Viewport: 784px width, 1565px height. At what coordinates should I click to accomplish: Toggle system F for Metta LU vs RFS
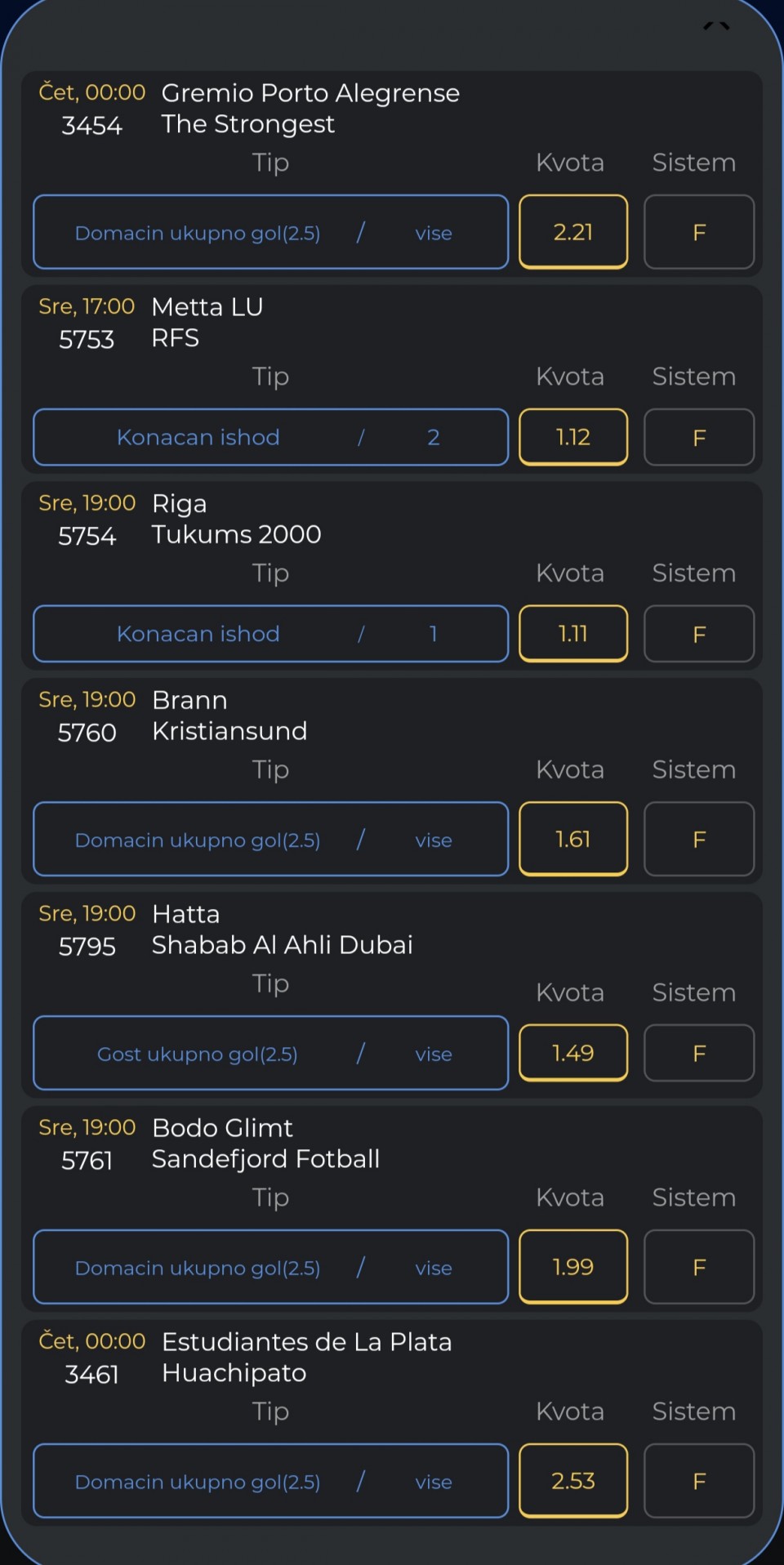[699, 437]
